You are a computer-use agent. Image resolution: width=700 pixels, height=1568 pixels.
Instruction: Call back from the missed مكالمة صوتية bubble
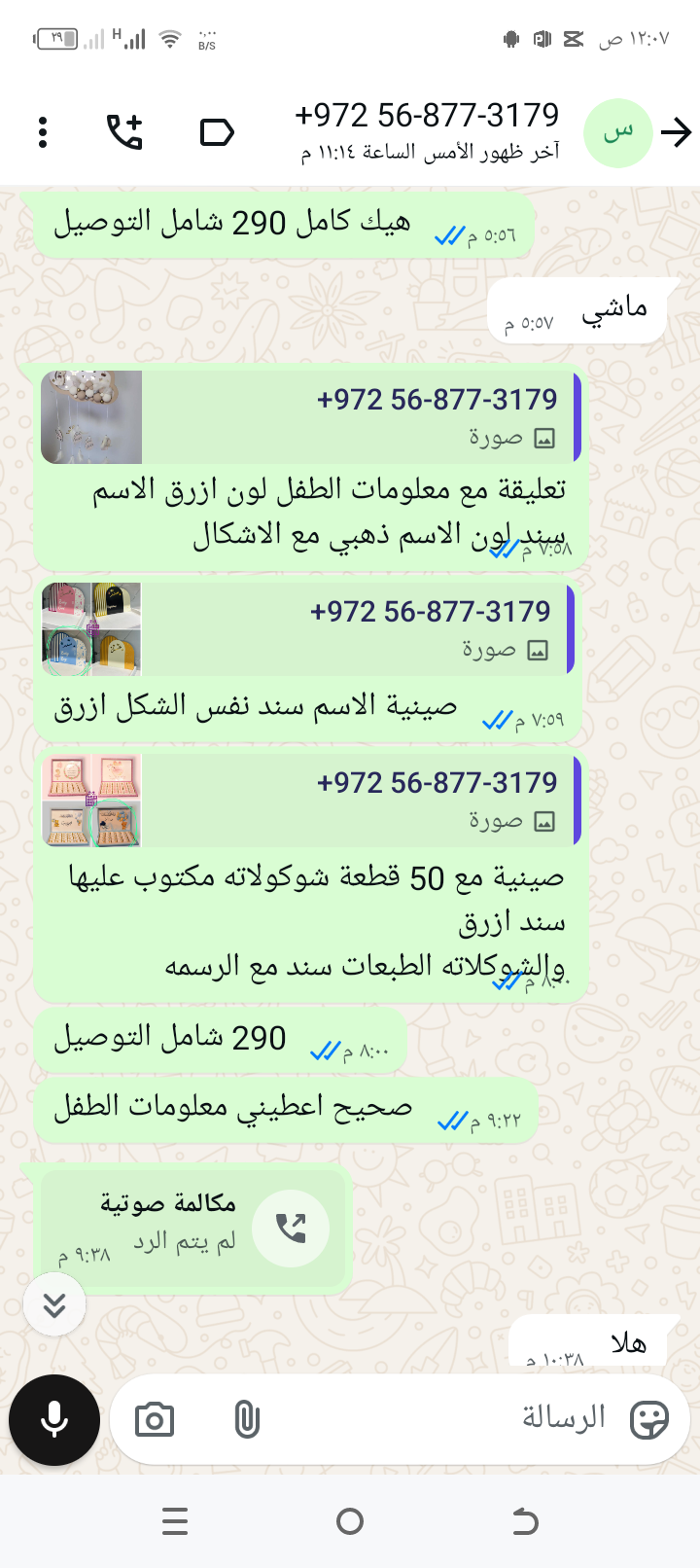pos(290,1229)
